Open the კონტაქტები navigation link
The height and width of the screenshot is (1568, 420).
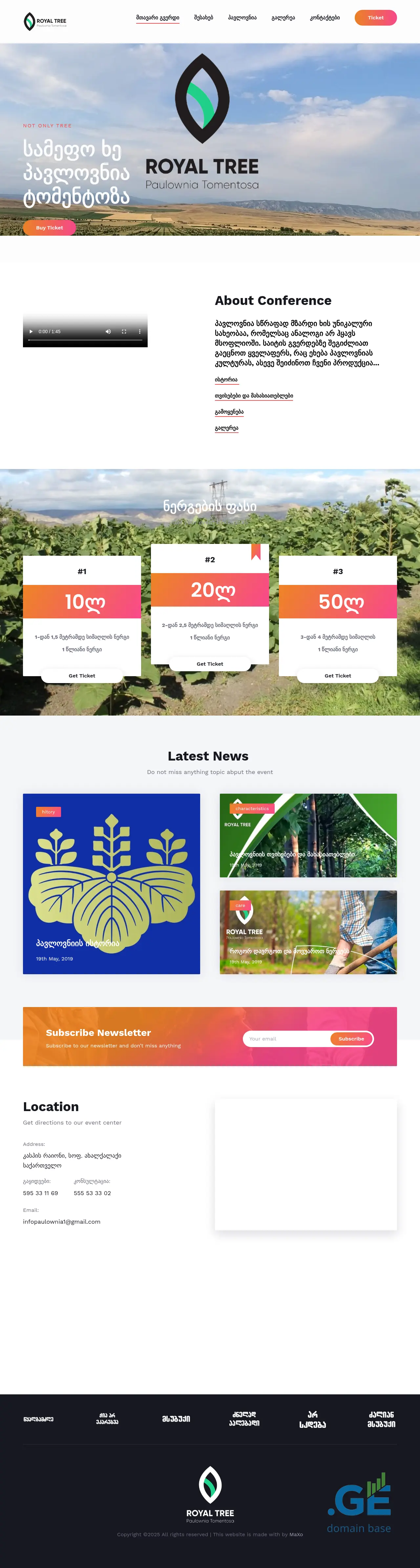coord(325,18)
